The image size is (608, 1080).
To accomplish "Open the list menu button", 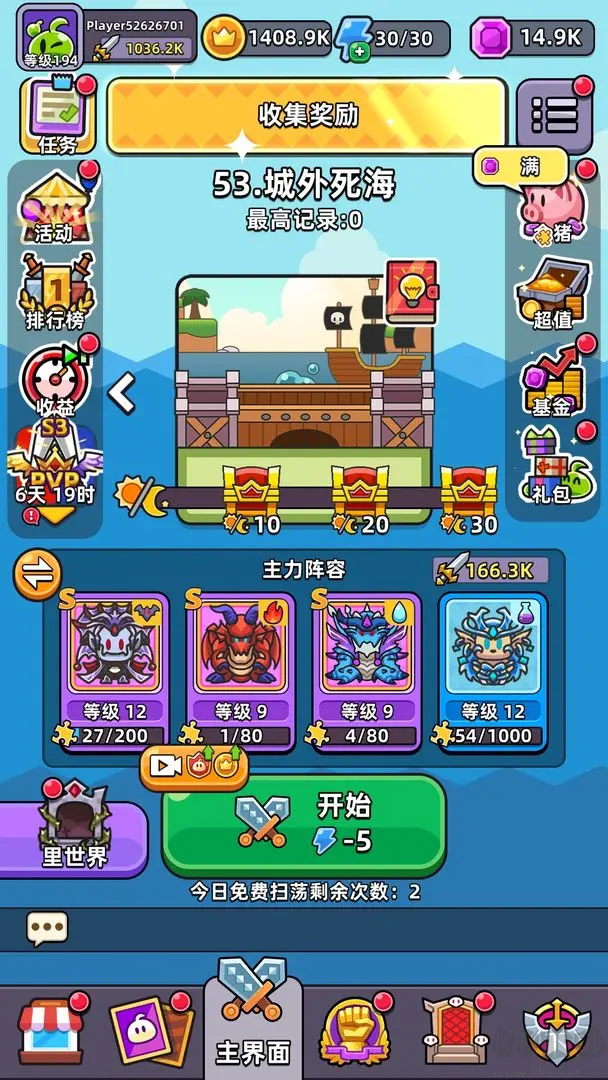I will 553,115.
